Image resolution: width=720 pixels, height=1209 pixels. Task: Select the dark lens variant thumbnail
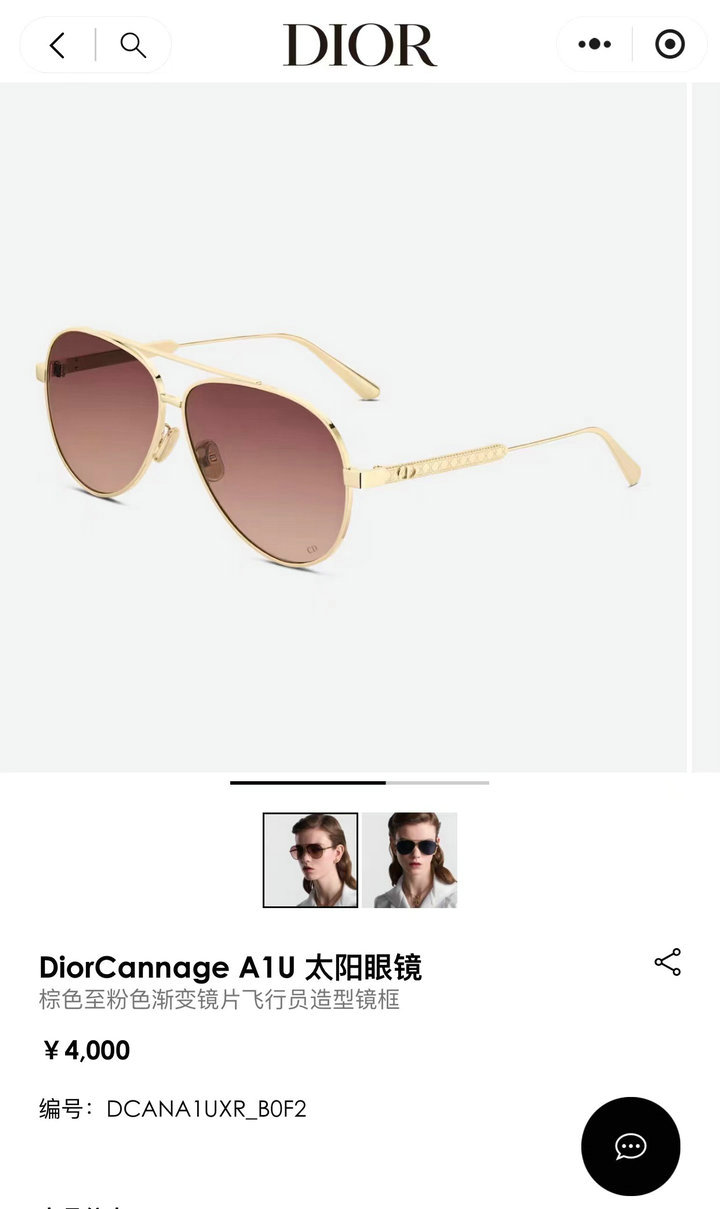[410, 860]
